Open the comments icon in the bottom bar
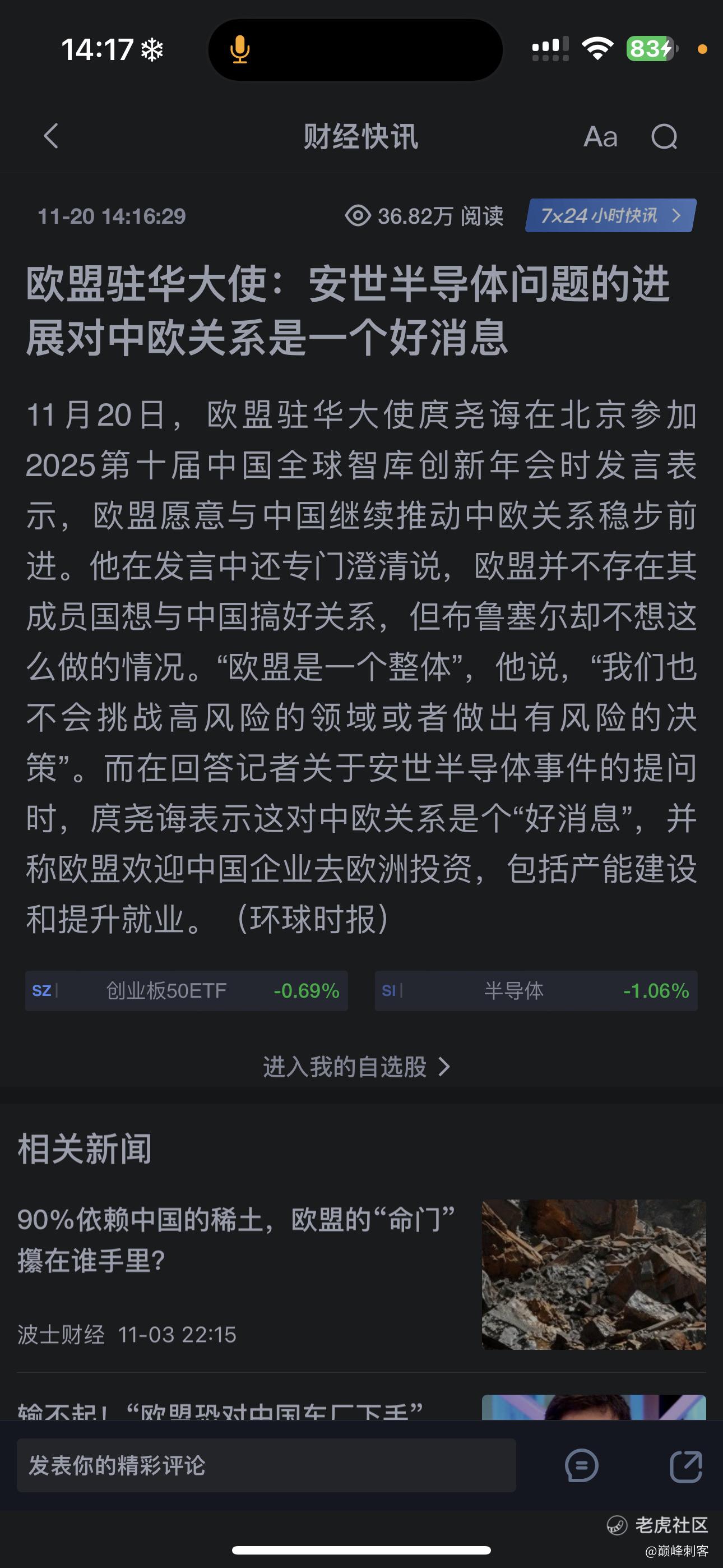The image size is (723, 1568). point(581,1465)
